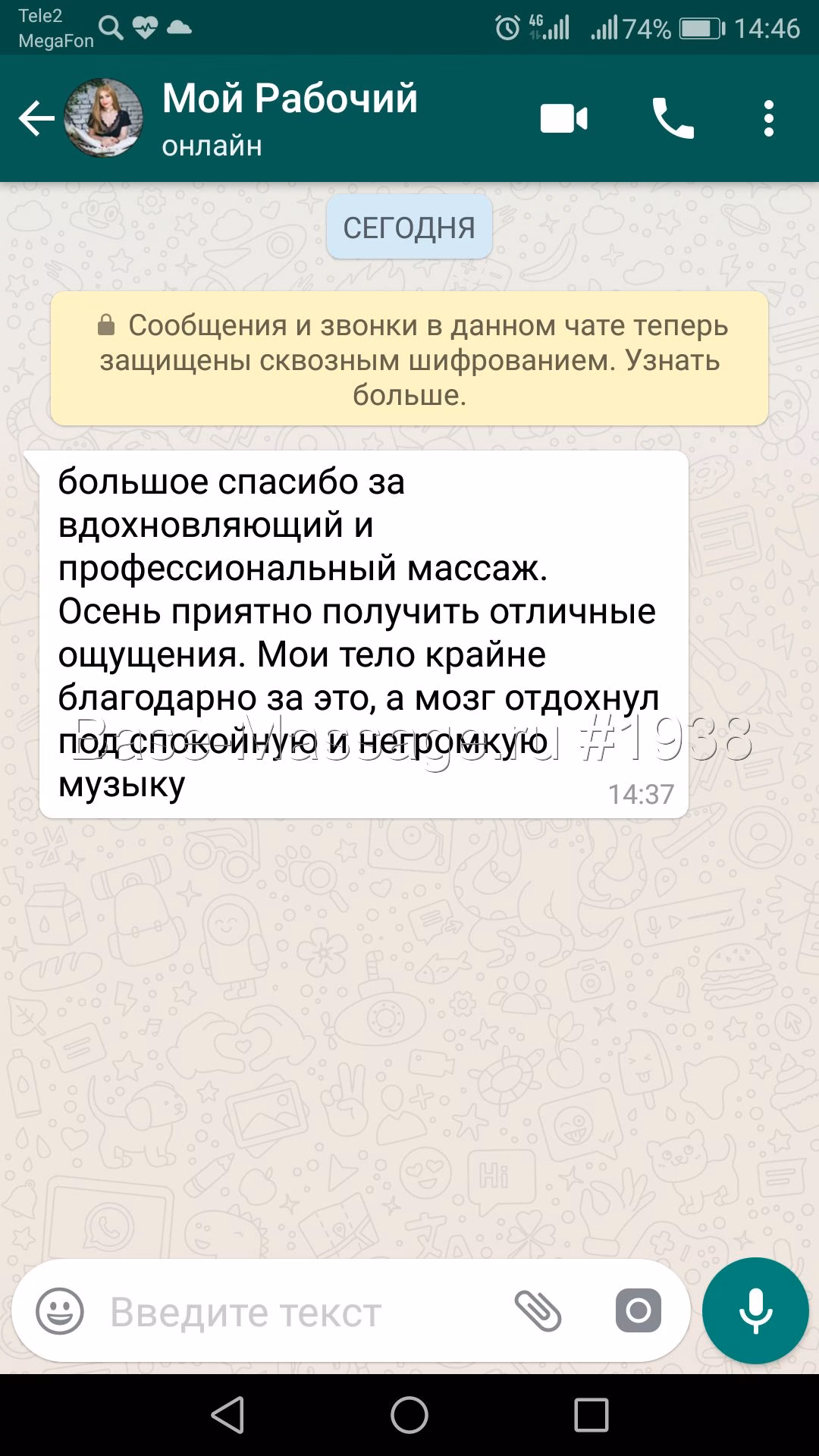This screenshot has height=1456, width=819.
Task: Go back from the chat
Action: click(36, 119)
